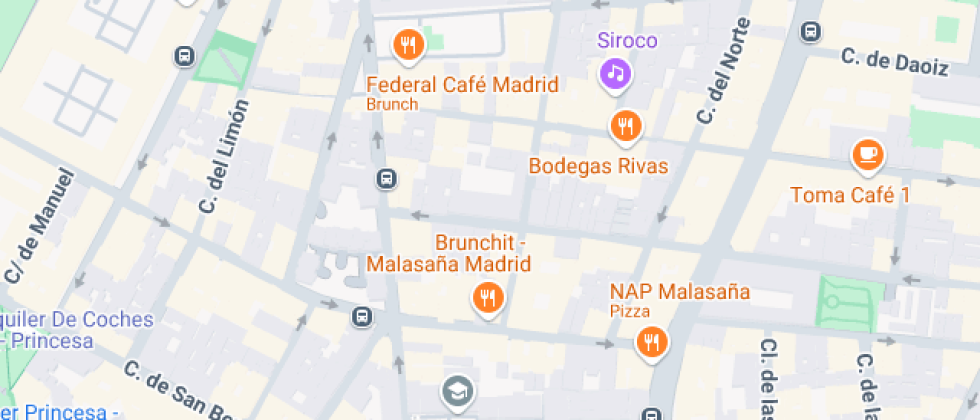Tap the school marker with graduation cap

458,392
